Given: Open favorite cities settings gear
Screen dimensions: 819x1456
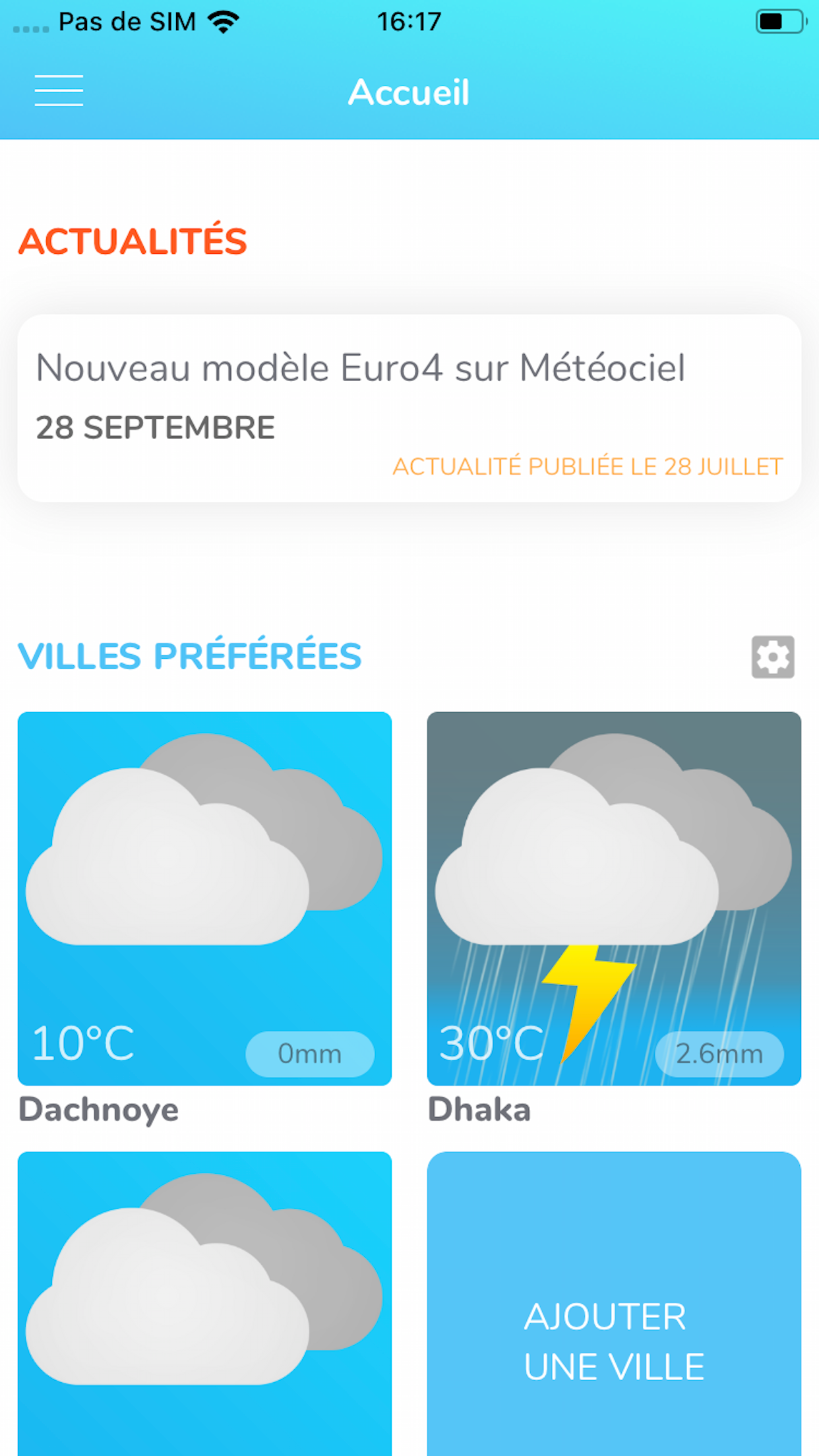Looking at the screenshot, I should coord(773,657).
